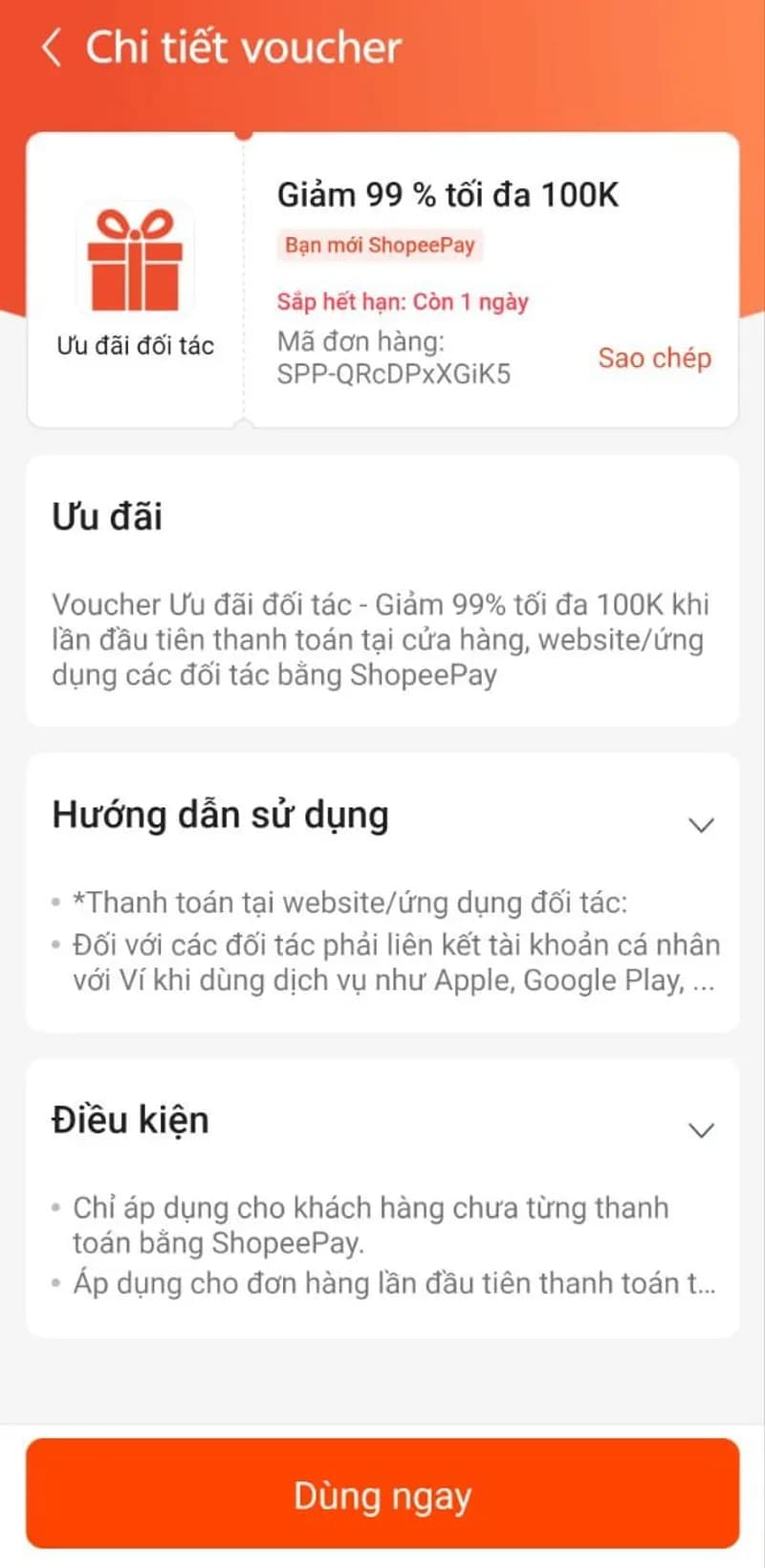765x1568 pixels.
Task: Go back from Chi tiết voucher
Action: click(52, 48)
